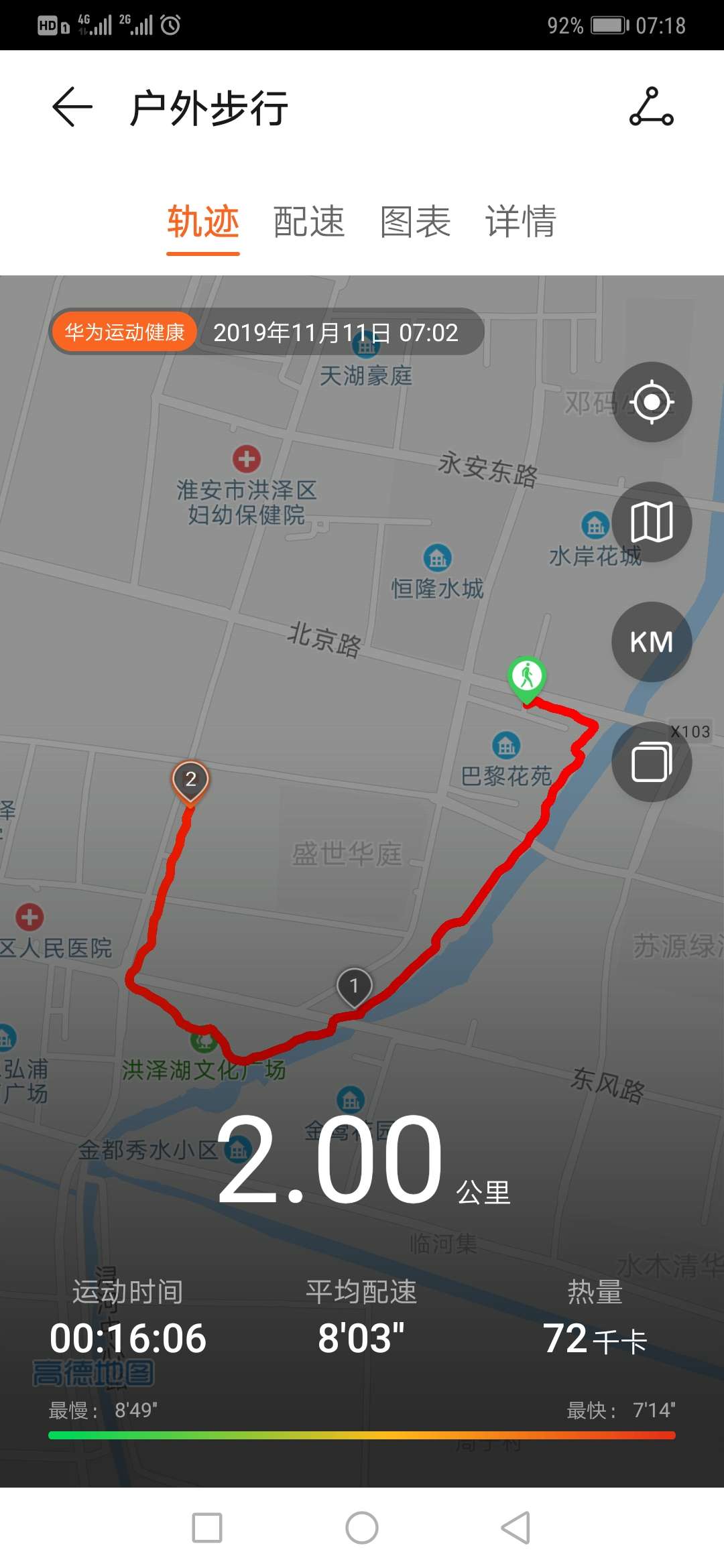
Task: Select the 轨迹 tab
Action: pos(203,221)
